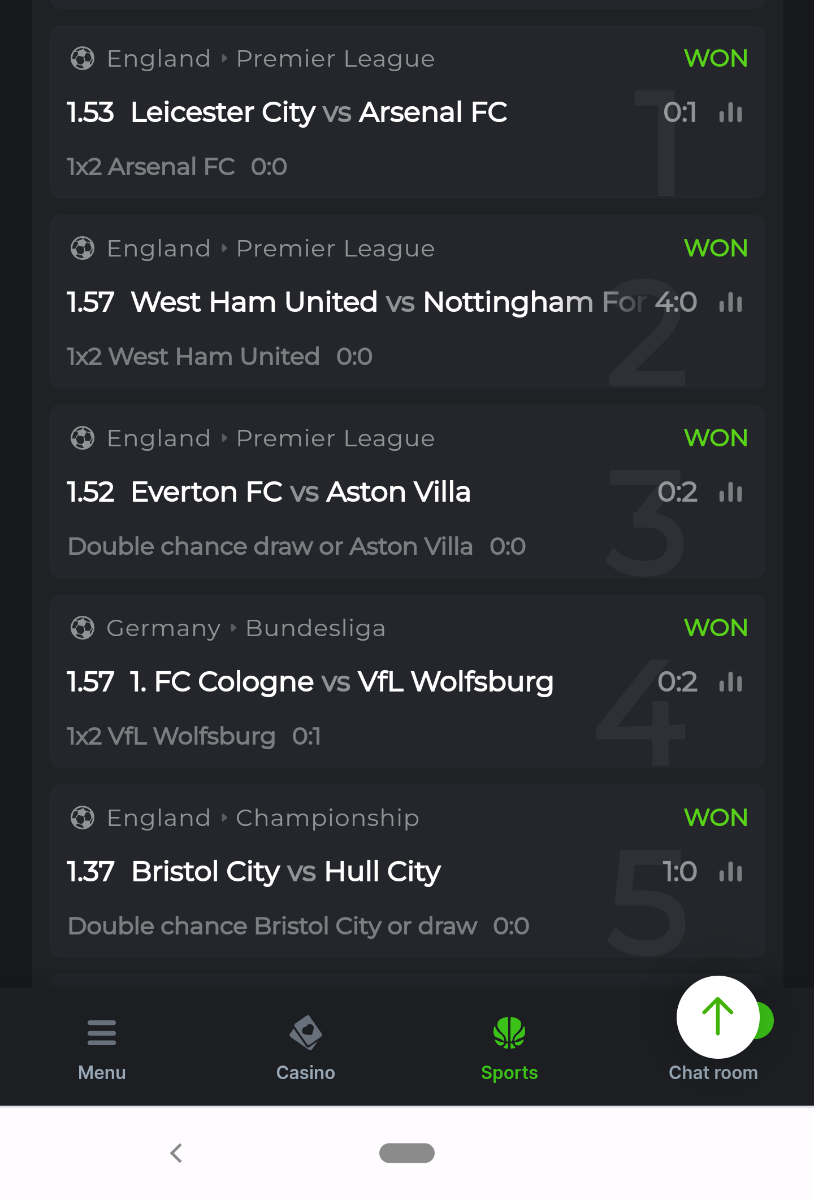View stats for Bristol City vs Hull City
The width and height of the screenshot is (814, 1200).
[x=731, y=872]
